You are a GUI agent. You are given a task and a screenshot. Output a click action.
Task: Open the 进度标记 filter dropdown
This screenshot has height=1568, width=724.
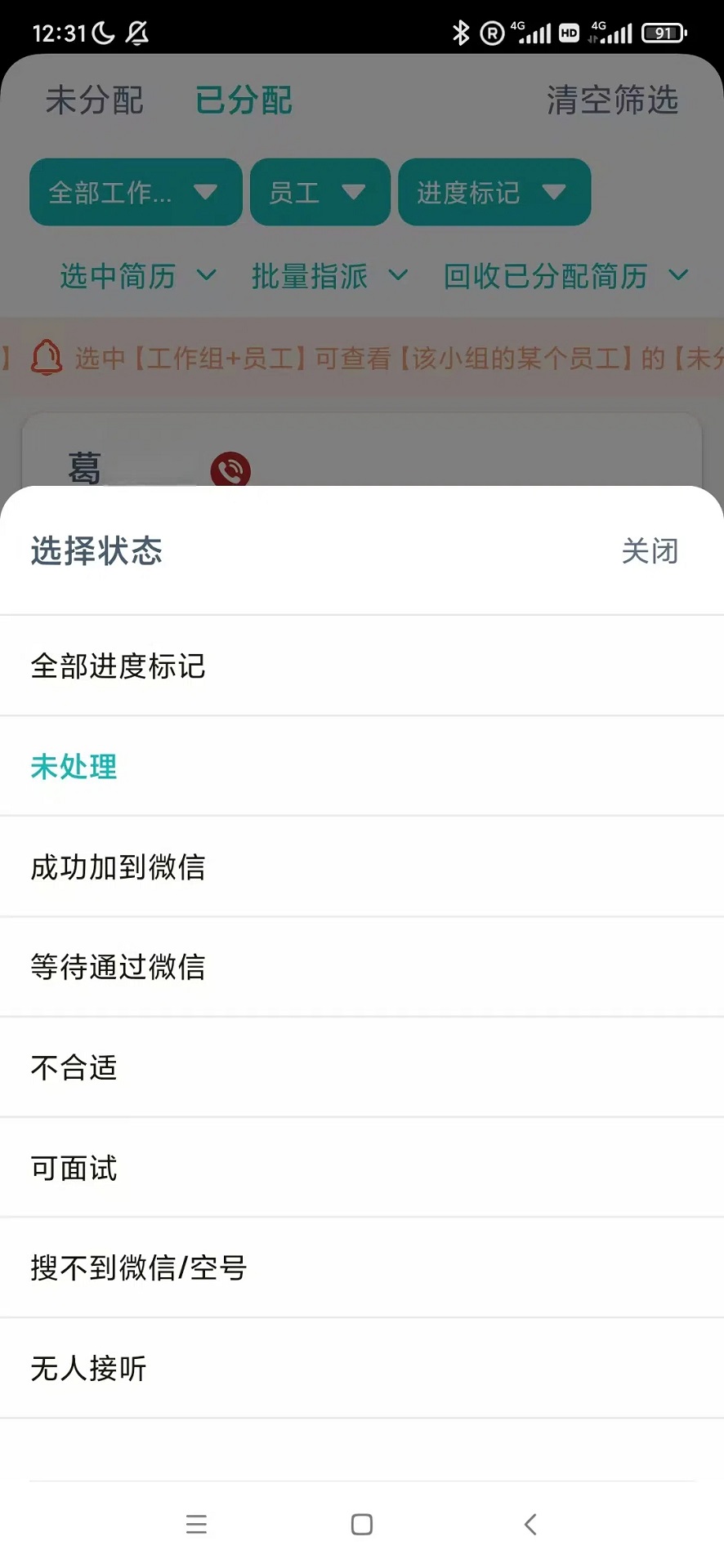[x=494, y=193]
